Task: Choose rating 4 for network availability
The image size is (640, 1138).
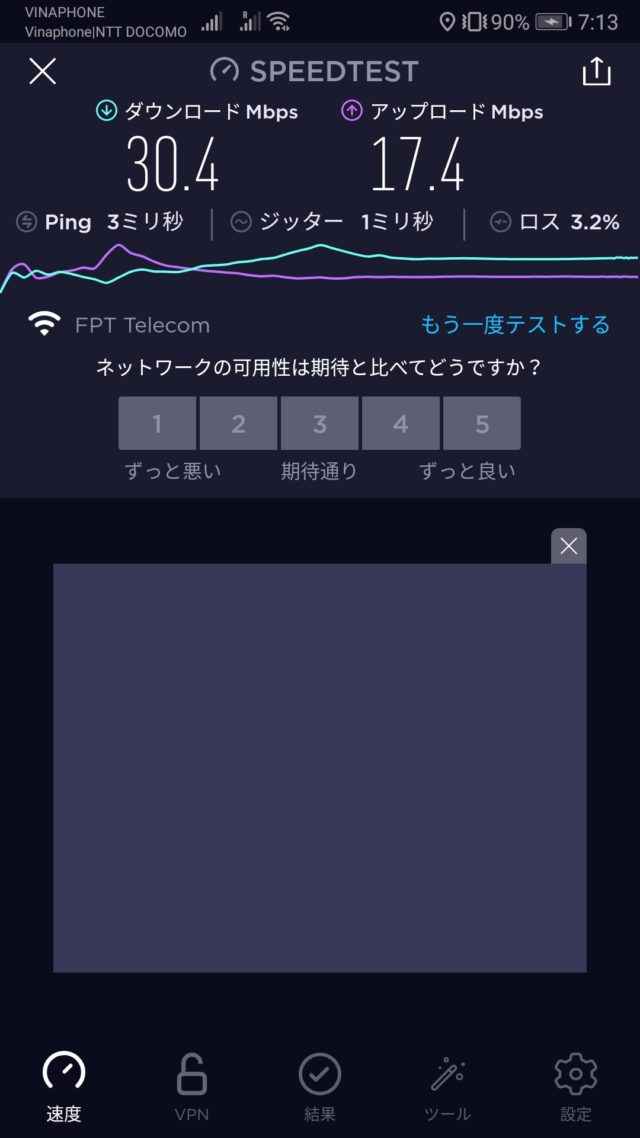Action: click(401, 424)
